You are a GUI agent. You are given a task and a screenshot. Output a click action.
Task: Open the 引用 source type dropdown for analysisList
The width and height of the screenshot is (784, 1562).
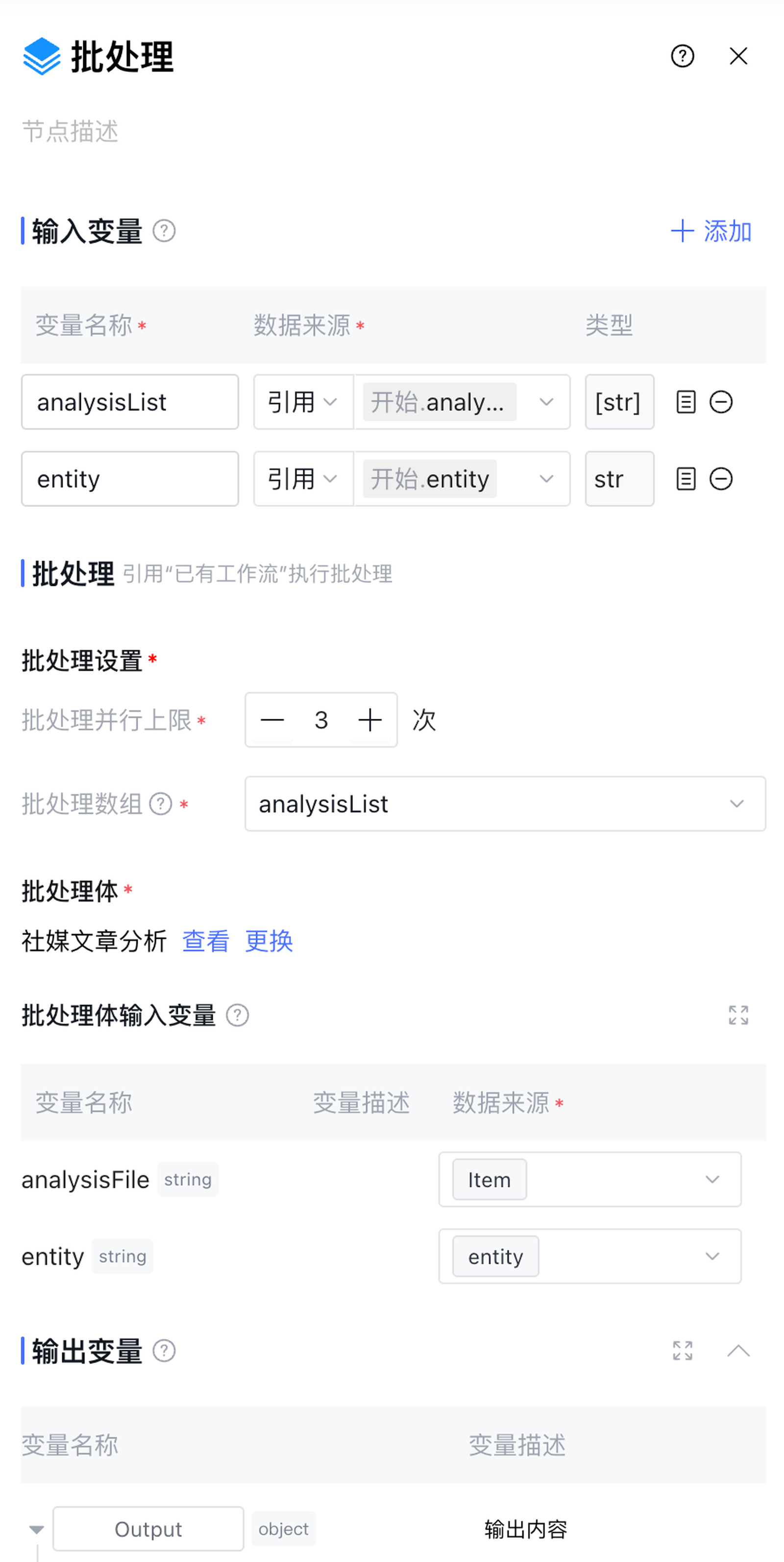pos(303,402)
